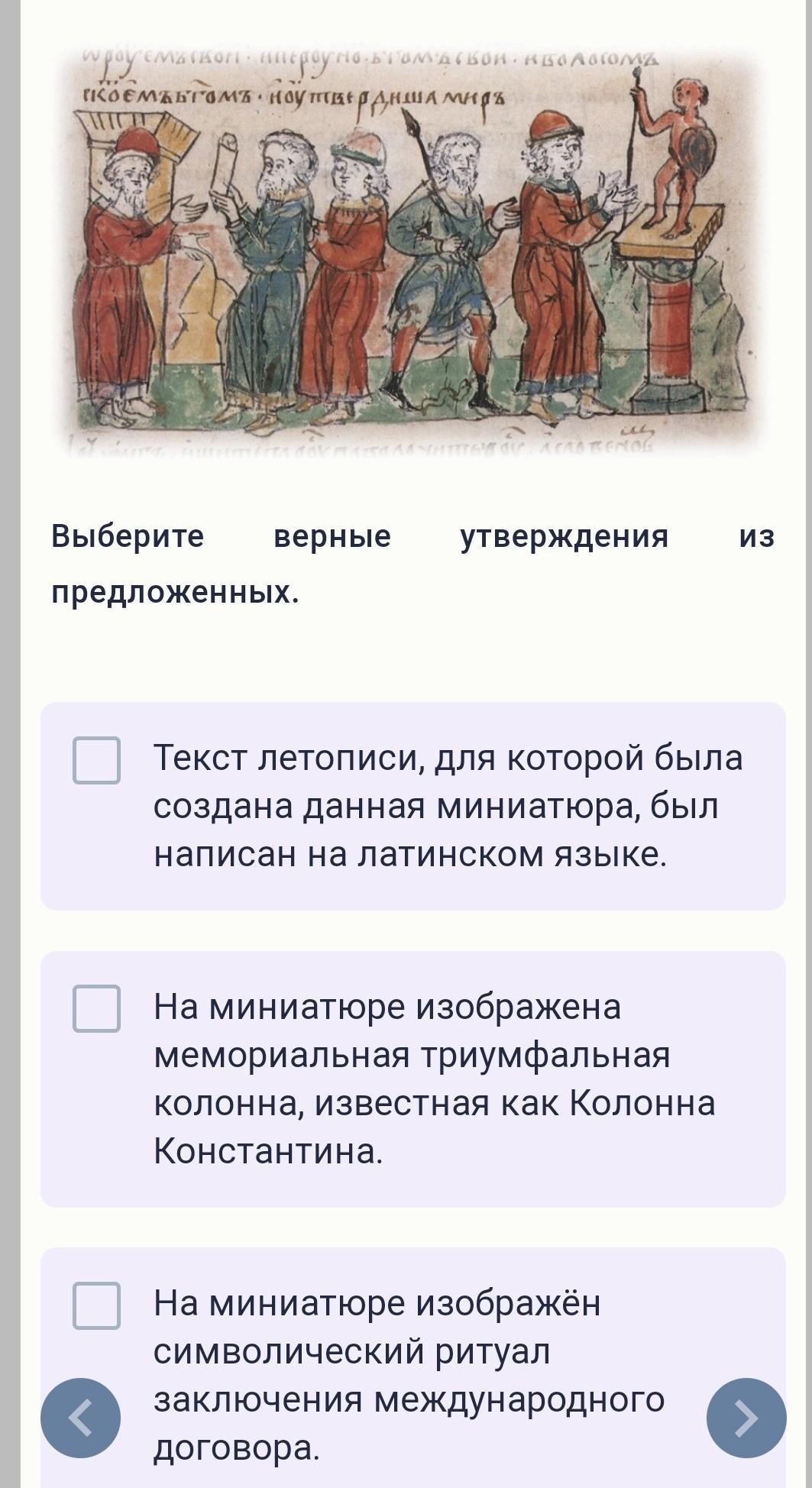
Task: Go to the previous question arrow
Action: tap(80, 1418)
